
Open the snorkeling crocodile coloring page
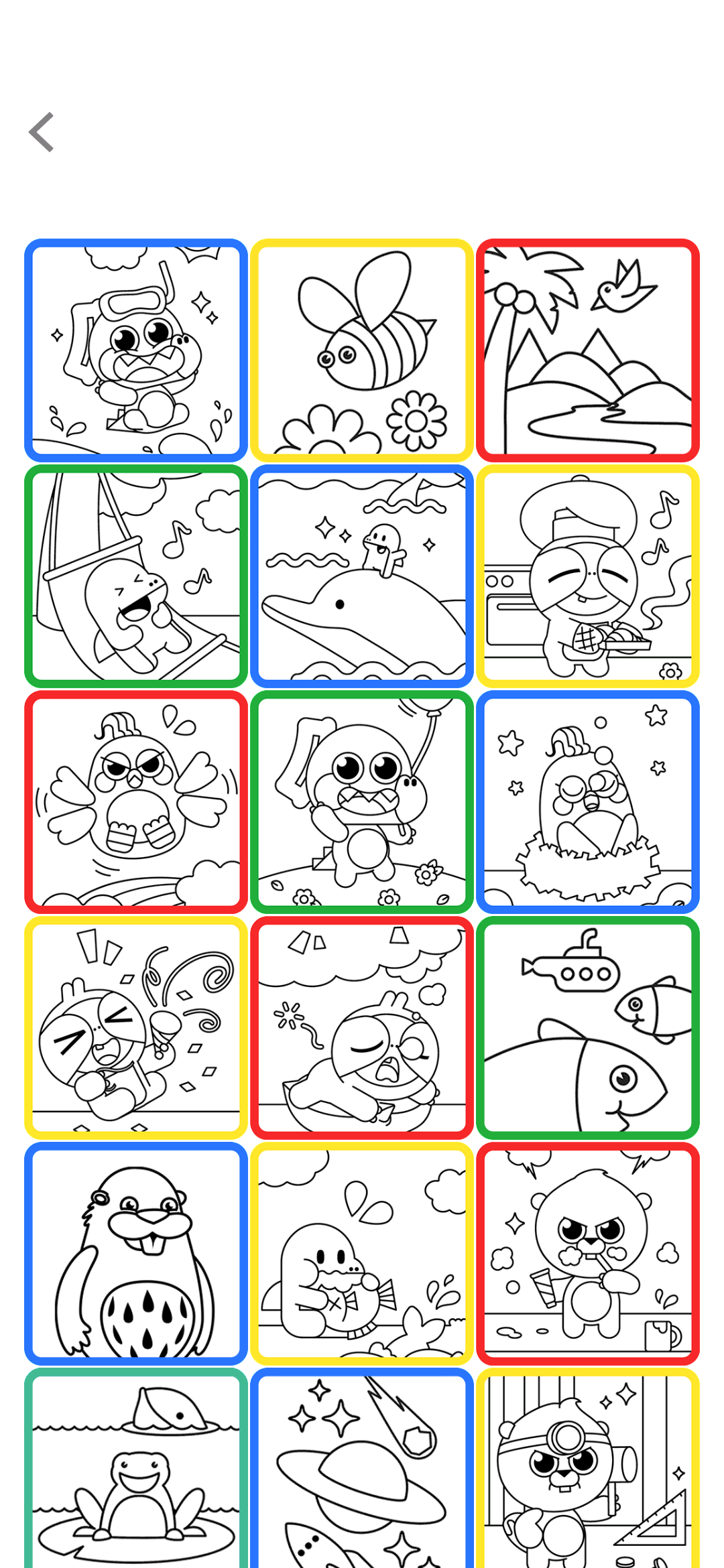(136, 350)
